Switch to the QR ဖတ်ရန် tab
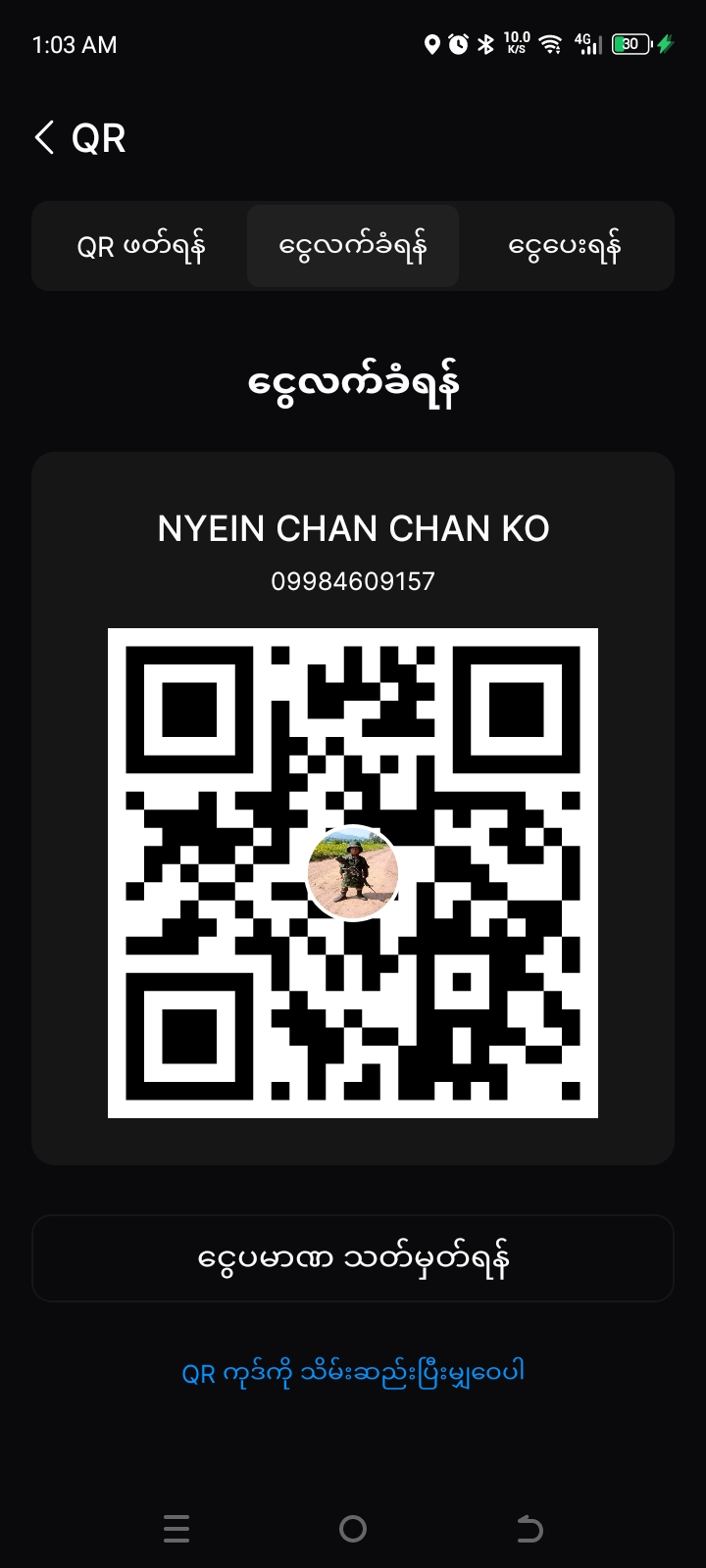706x1568 pixels. coord(141,247)
